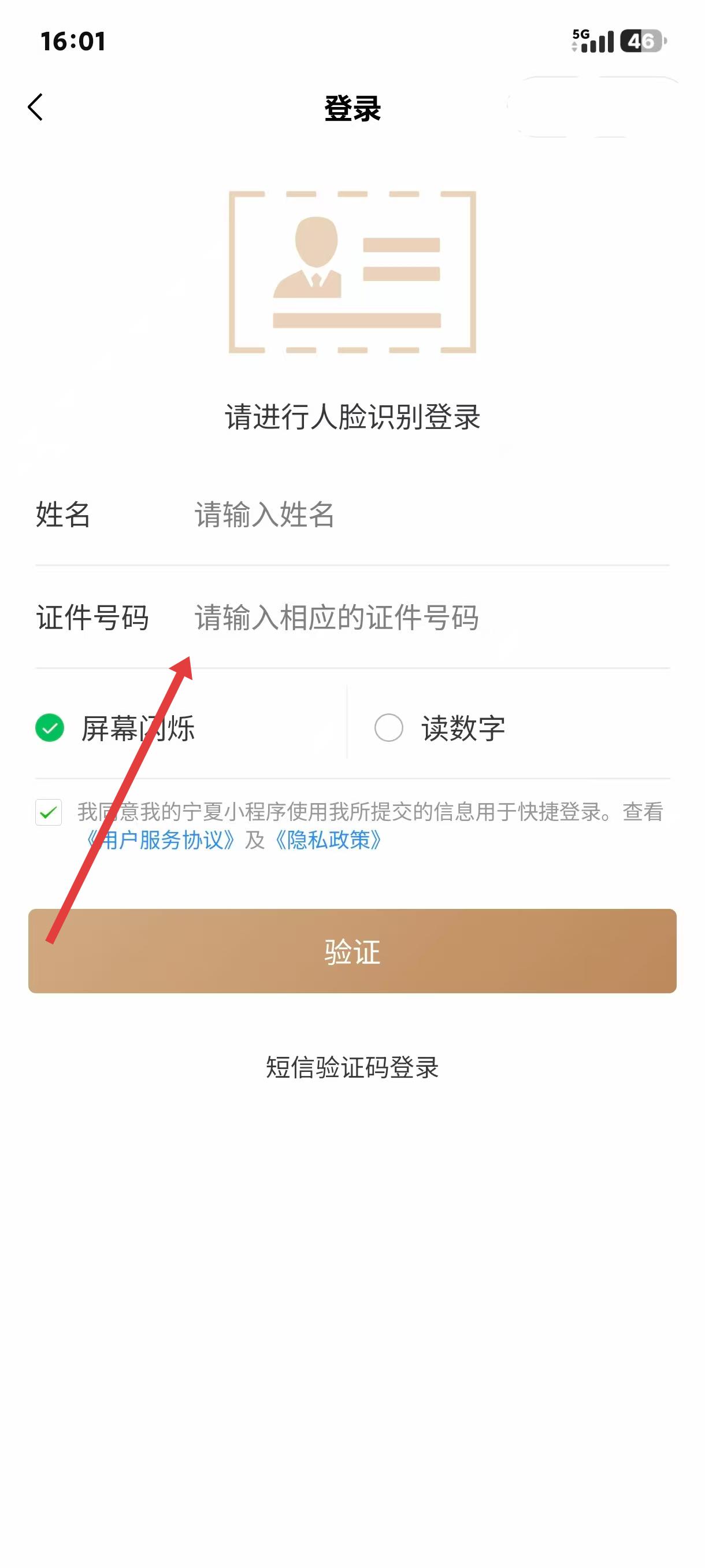705x1568 pixels.
Task: Choose the 读数字 verification option
Action: 440,728
